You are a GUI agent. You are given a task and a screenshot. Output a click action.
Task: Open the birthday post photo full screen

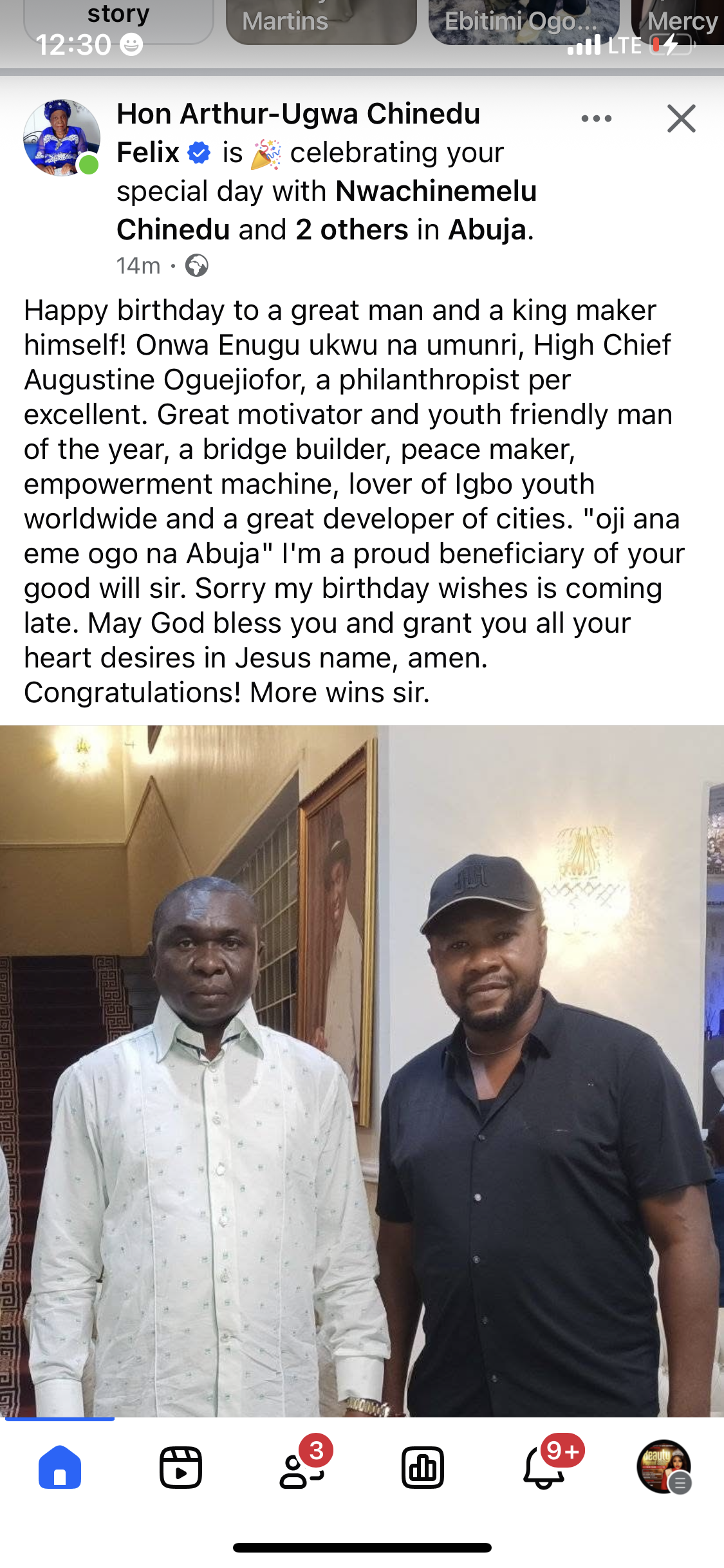coord(362,1070)
